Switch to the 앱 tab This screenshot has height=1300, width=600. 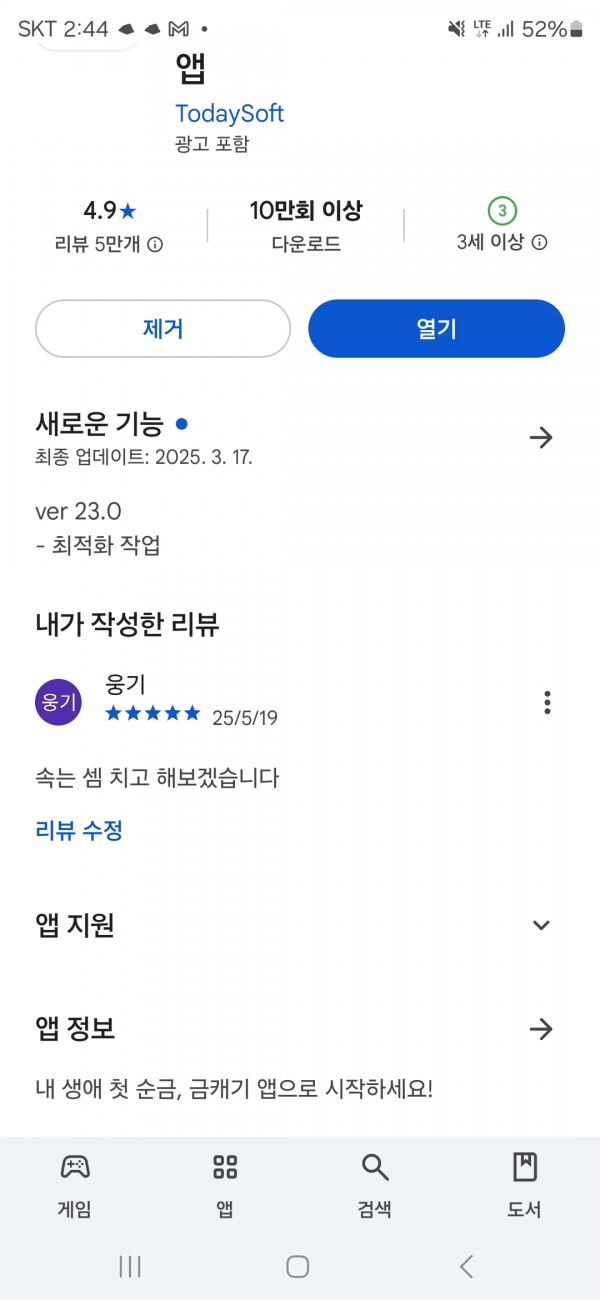click(225, 1185)
